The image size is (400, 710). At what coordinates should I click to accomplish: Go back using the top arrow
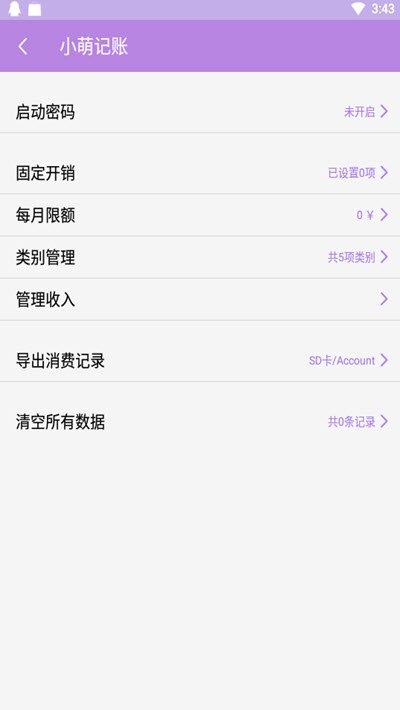click(23, 47)
